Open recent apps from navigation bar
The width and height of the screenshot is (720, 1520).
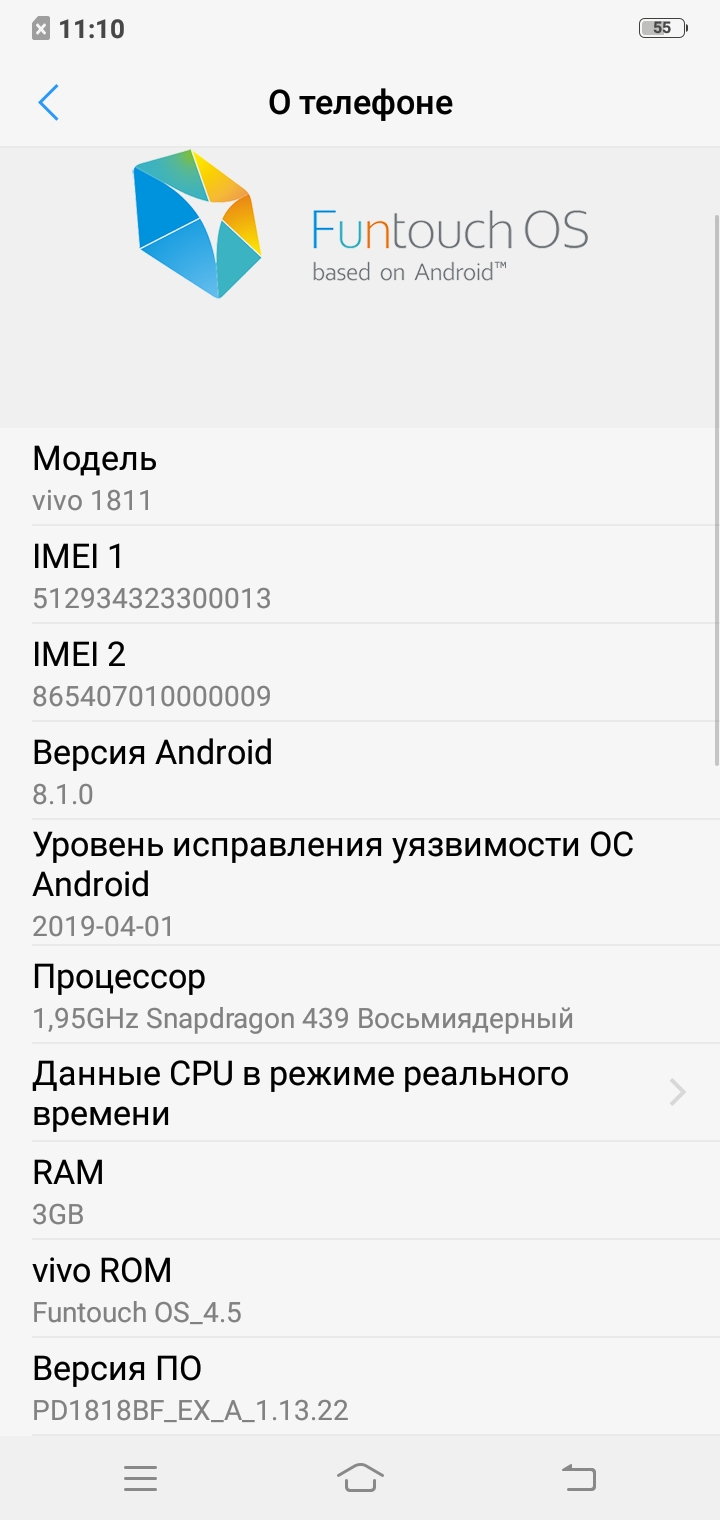(141, 1478)
